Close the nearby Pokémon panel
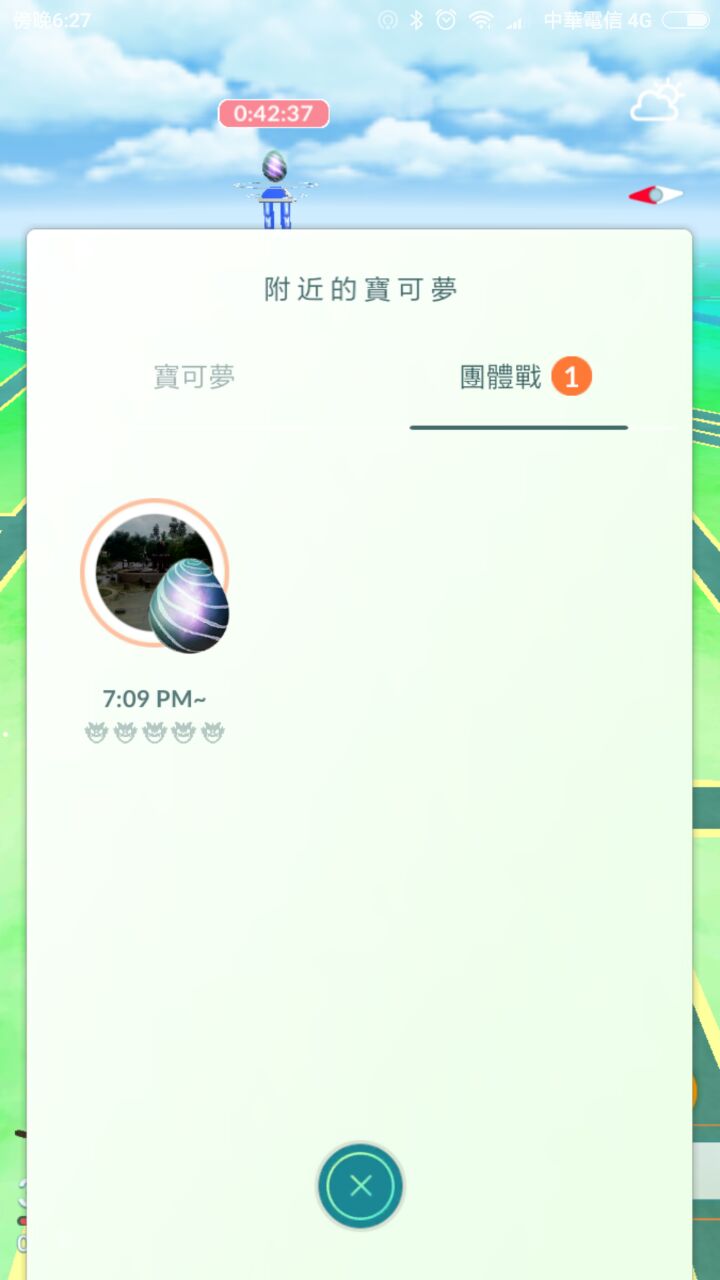 click(x=361, y=1186)
